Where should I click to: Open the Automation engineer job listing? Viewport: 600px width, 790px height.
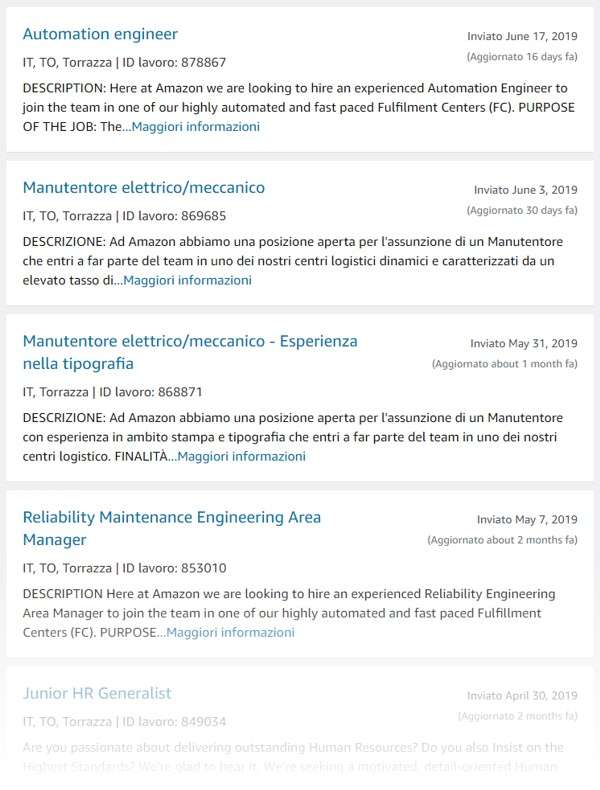point(100,34)
